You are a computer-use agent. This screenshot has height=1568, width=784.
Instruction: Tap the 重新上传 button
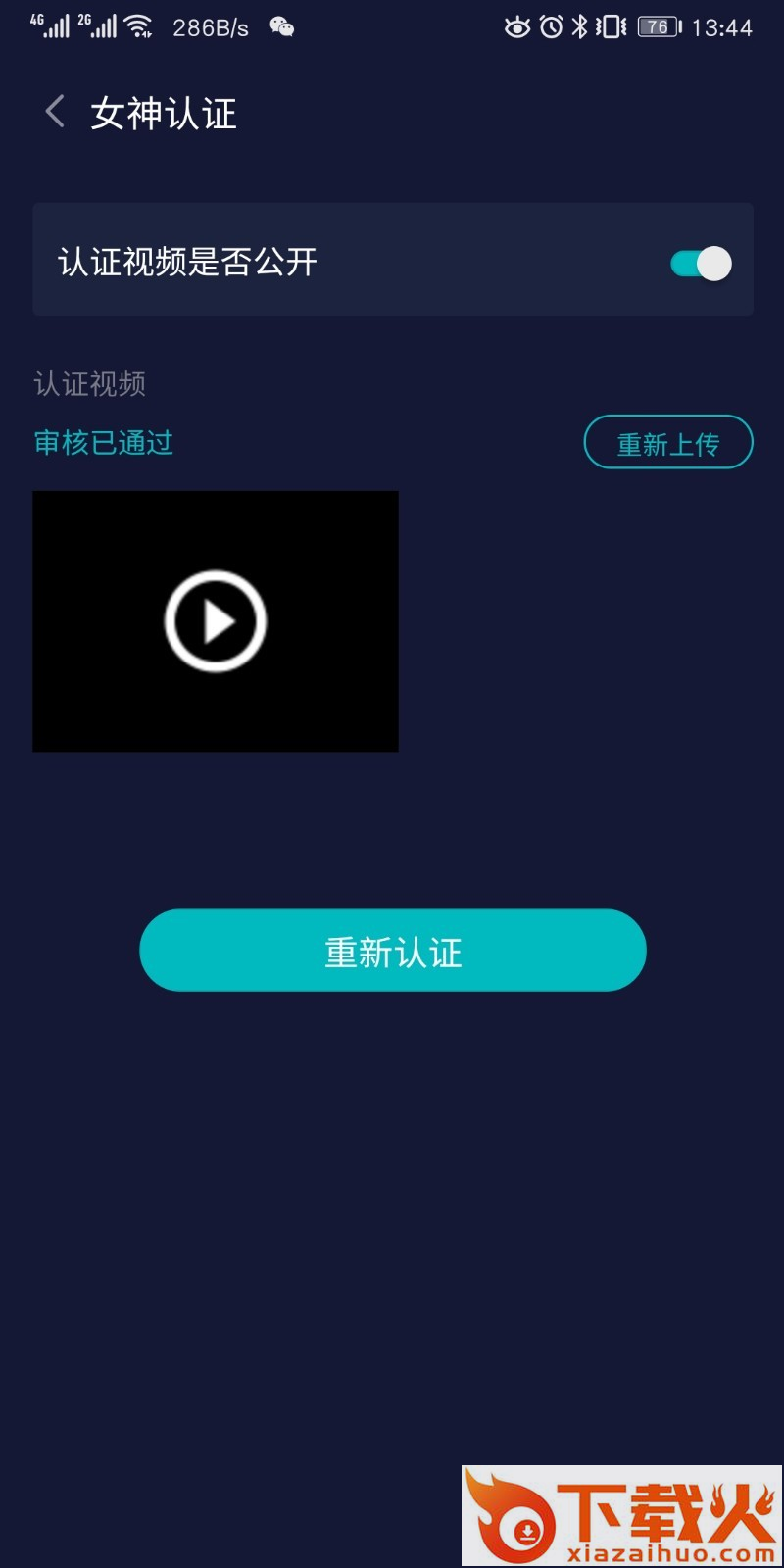coord(668,443)
